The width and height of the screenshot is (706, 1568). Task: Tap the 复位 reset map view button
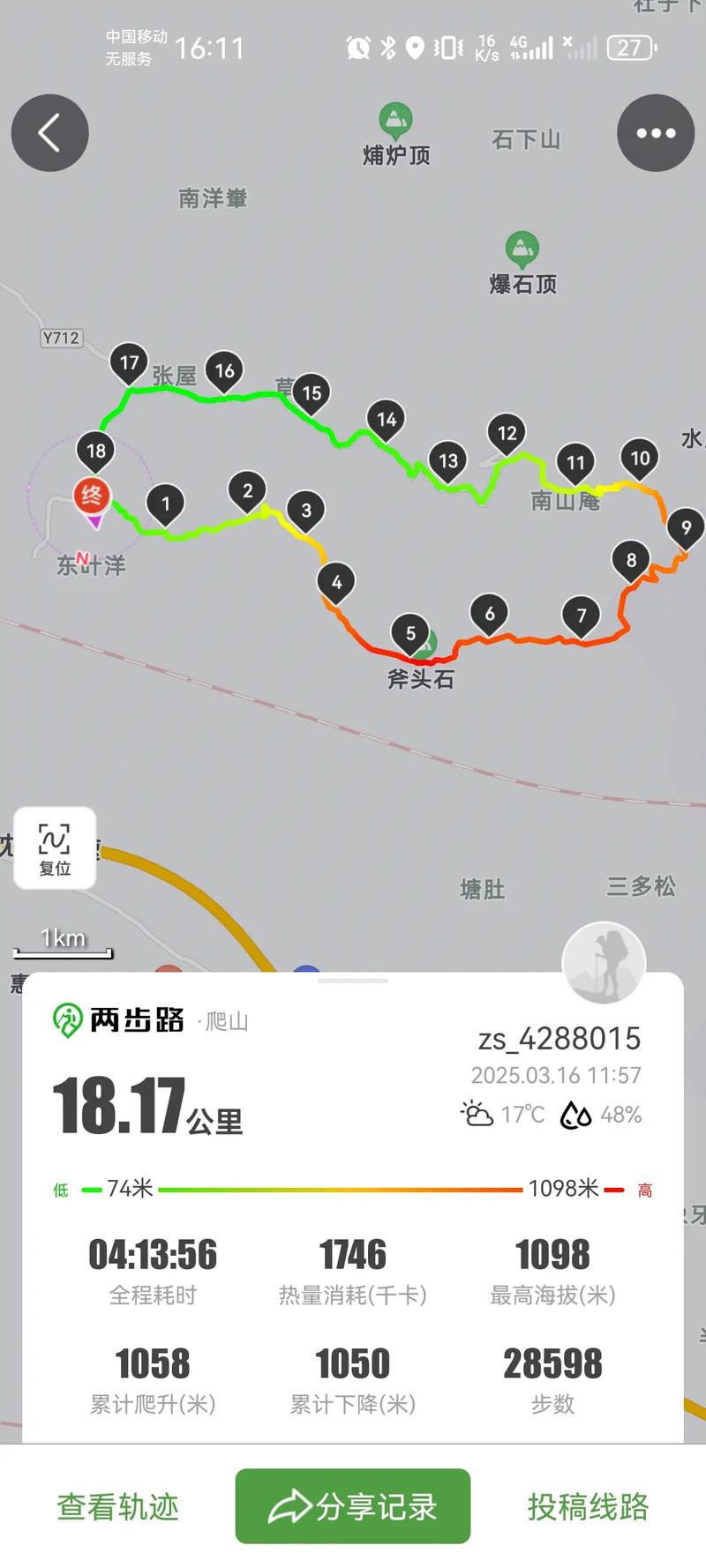tap(55, 848)
